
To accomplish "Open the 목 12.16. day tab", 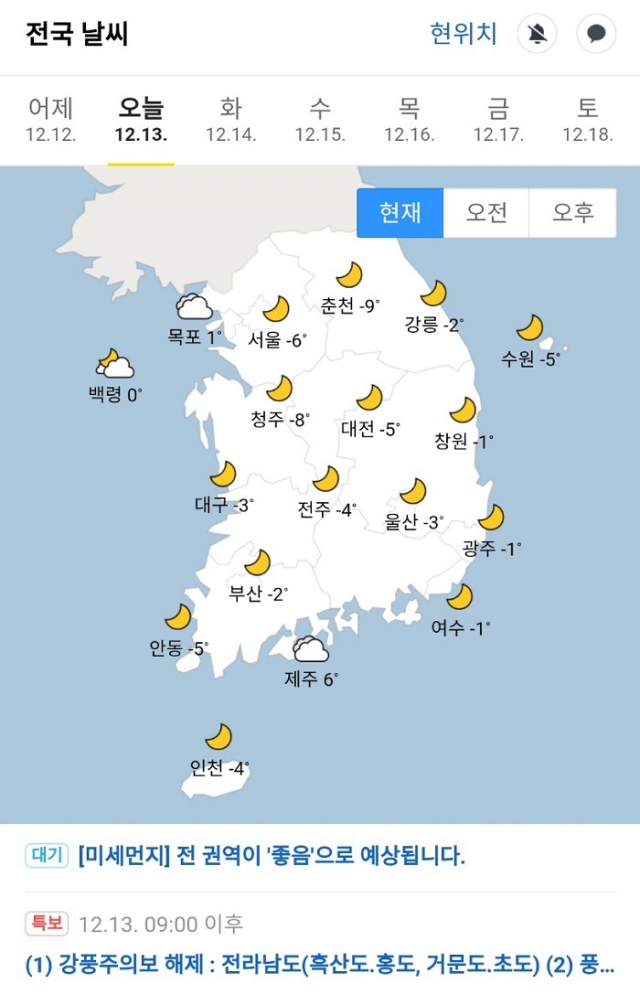I will point(409,119).
